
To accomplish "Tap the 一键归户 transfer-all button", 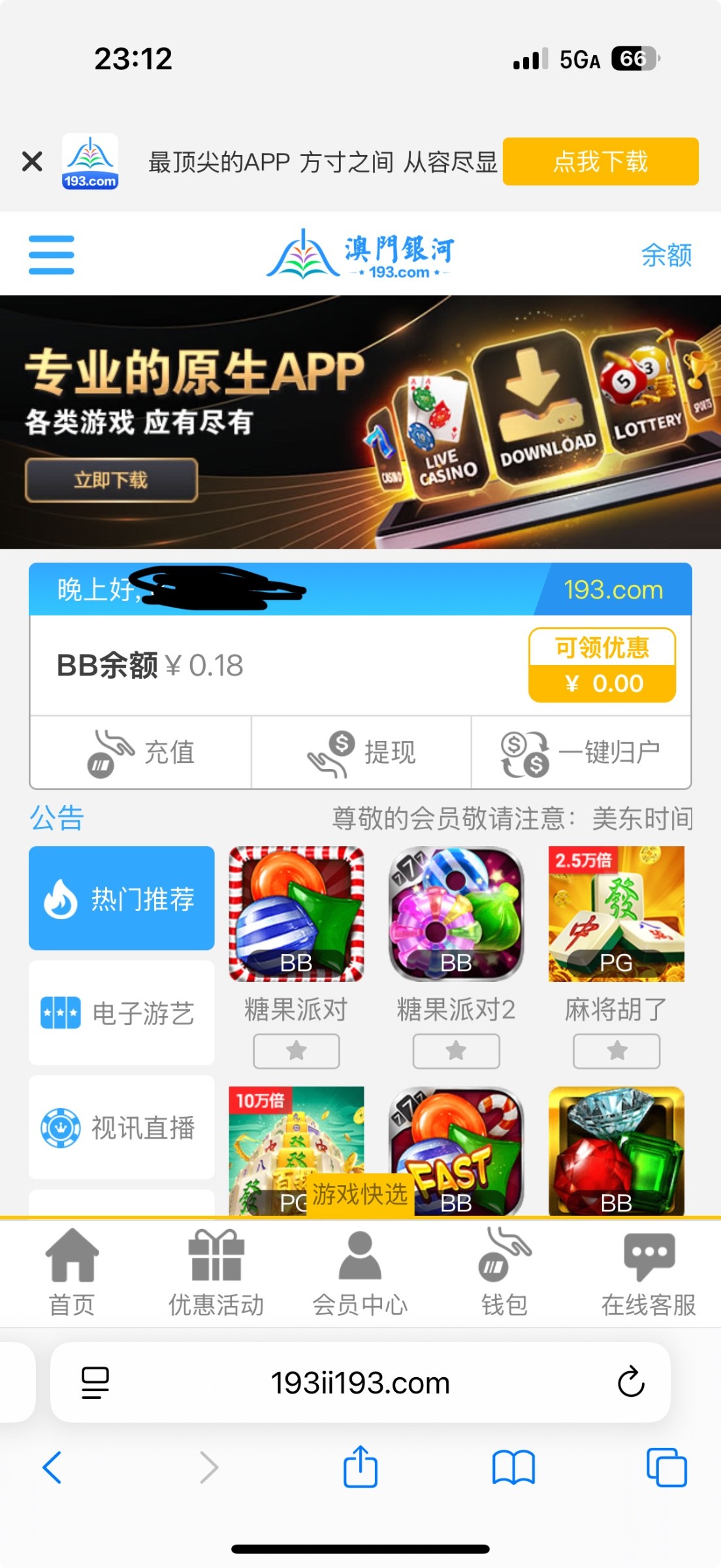I will 581,753.
